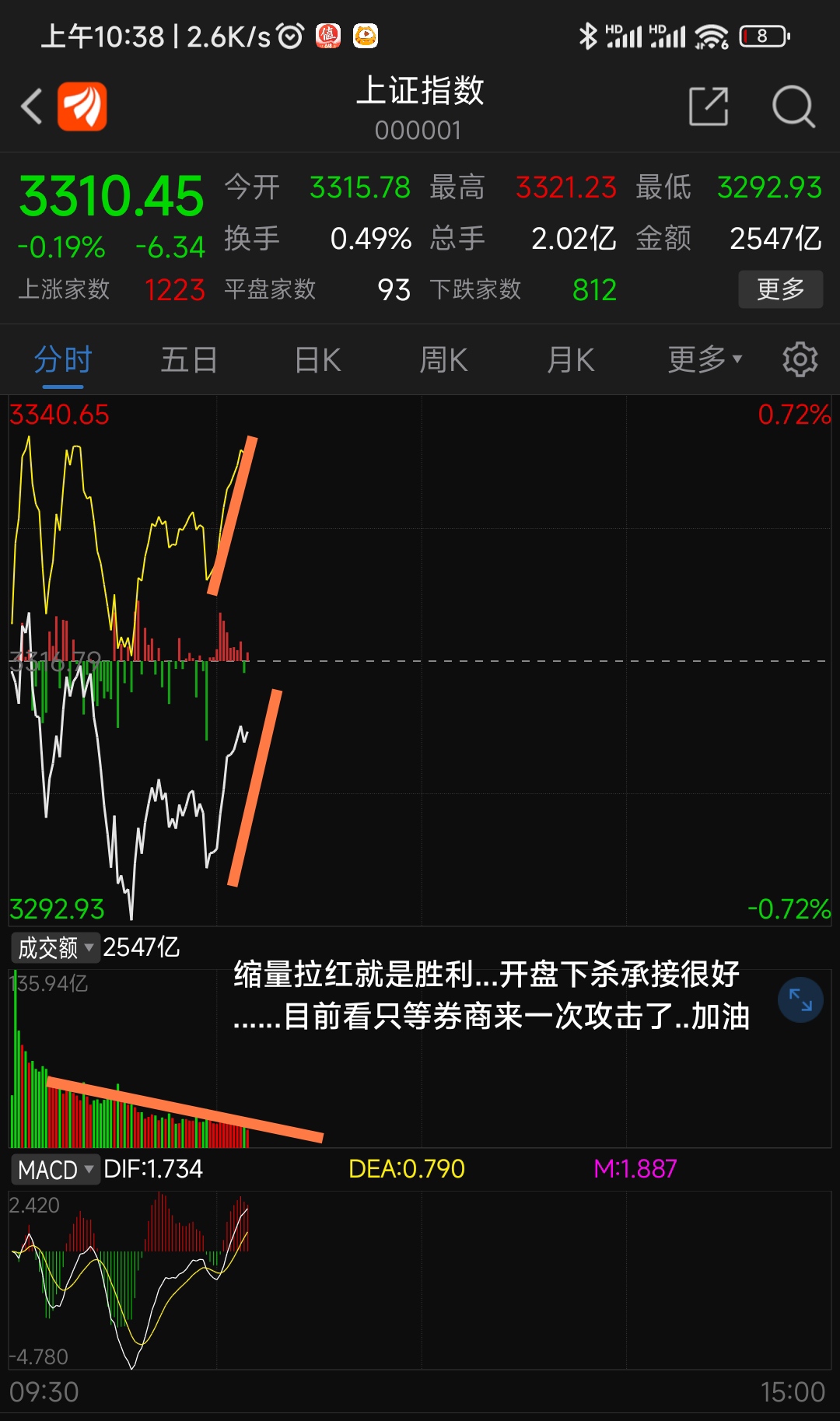Expand the 更多 chart period dropdown
This screenshot has width=840, height=1421.
705,360
